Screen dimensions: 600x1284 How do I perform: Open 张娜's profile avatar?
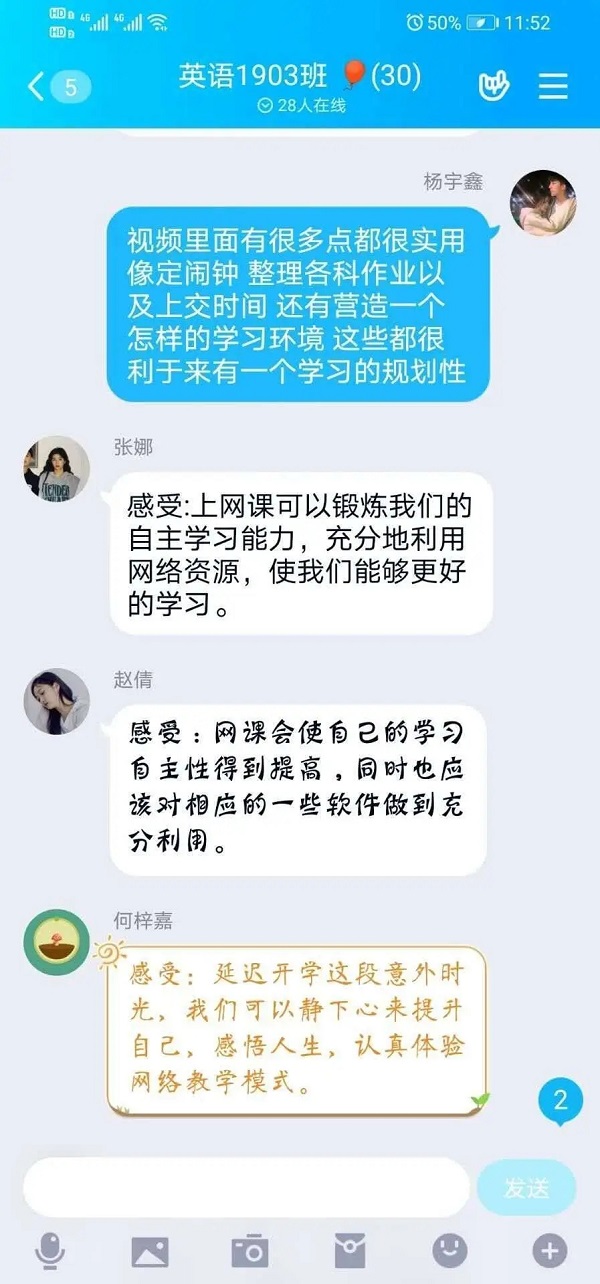(x=57, y=468)
